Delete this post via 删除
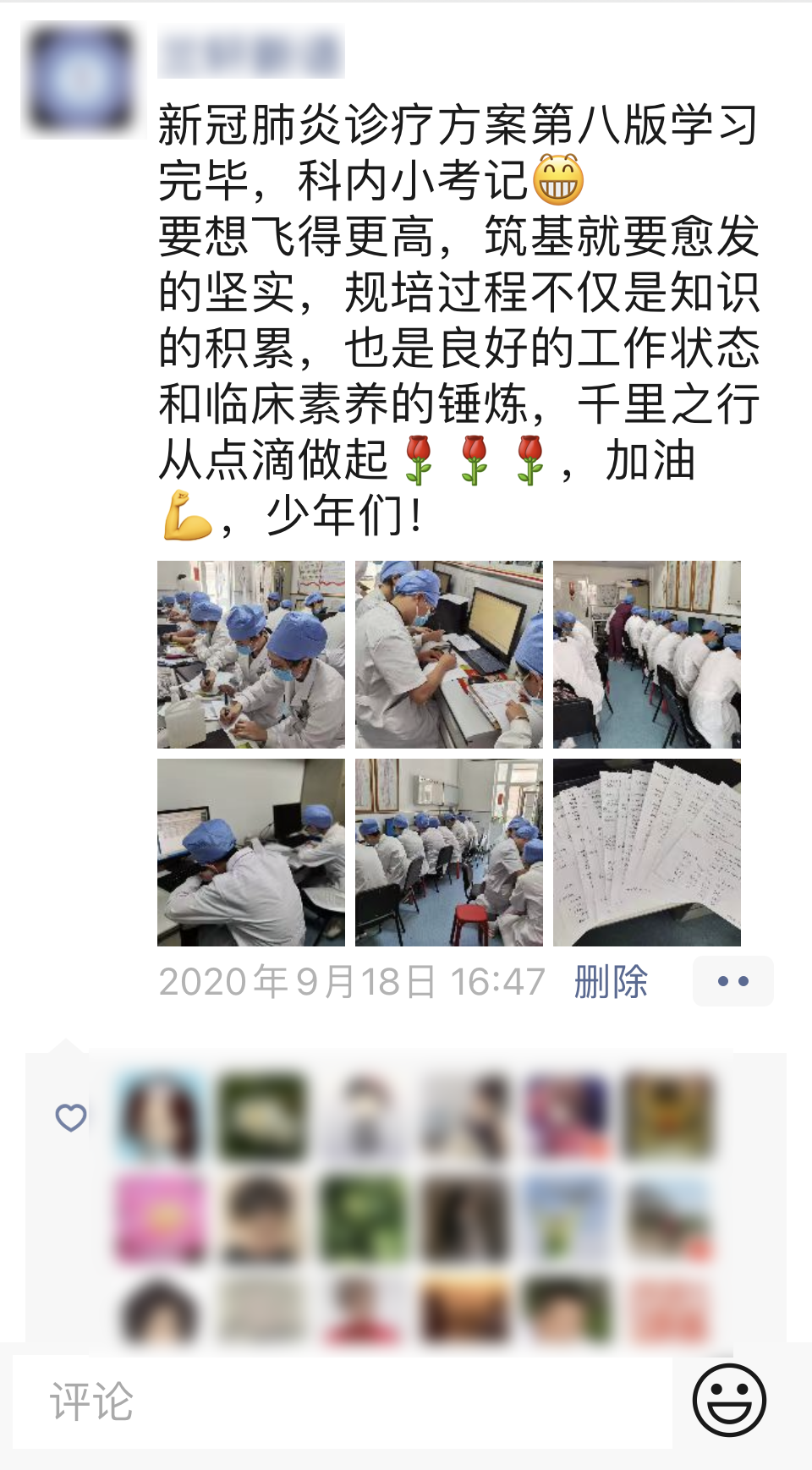Viewport: 812px width, 1470px height. [611, 981]
